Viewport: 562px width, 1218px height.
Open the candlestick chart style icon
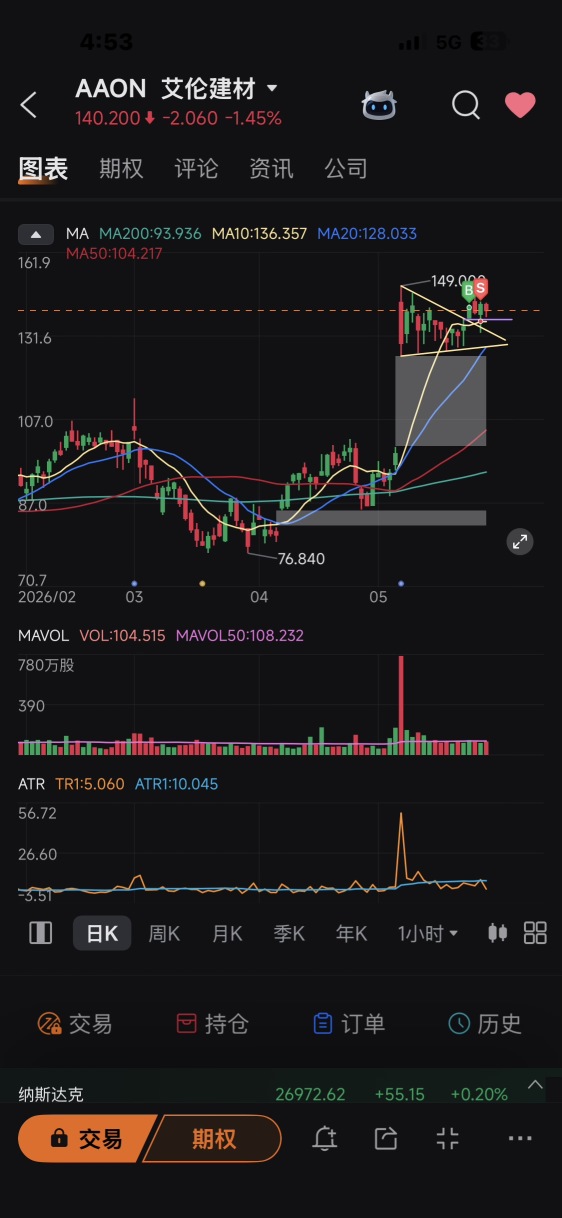[x=497, y=934]
